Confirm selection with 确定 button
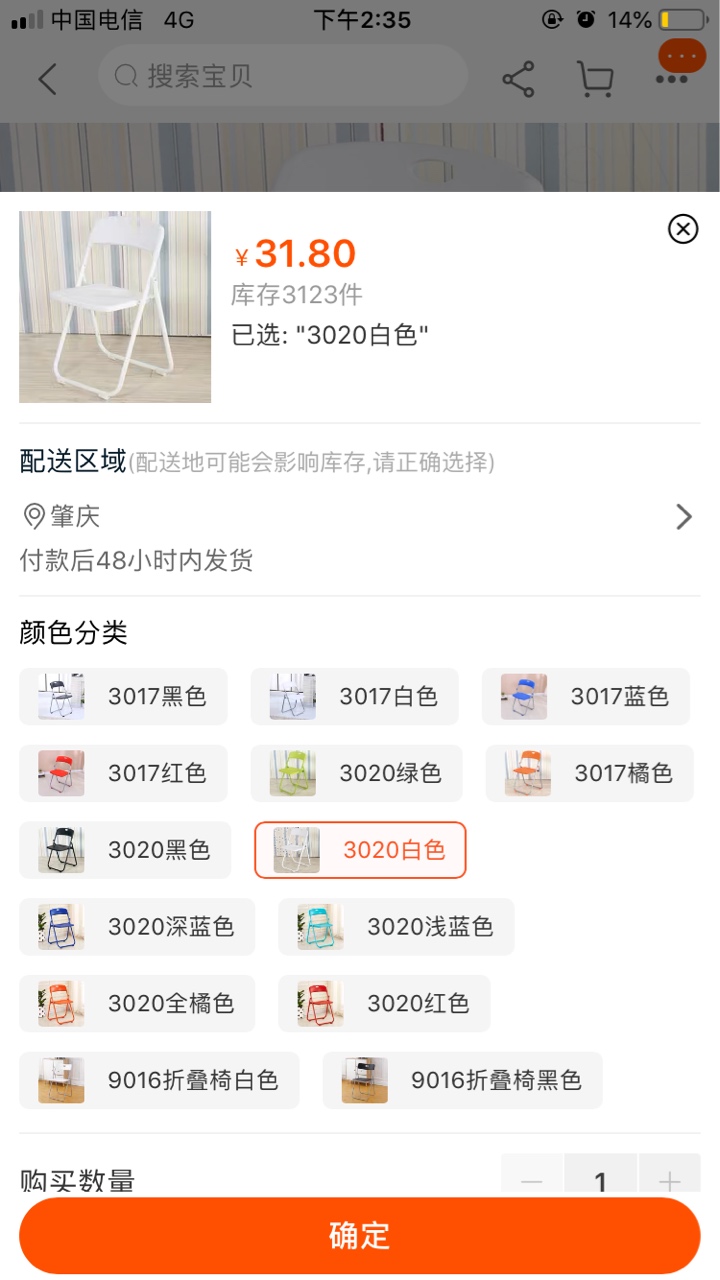720x1280 pixels. pyautogui.click(x=360, y=1235)
